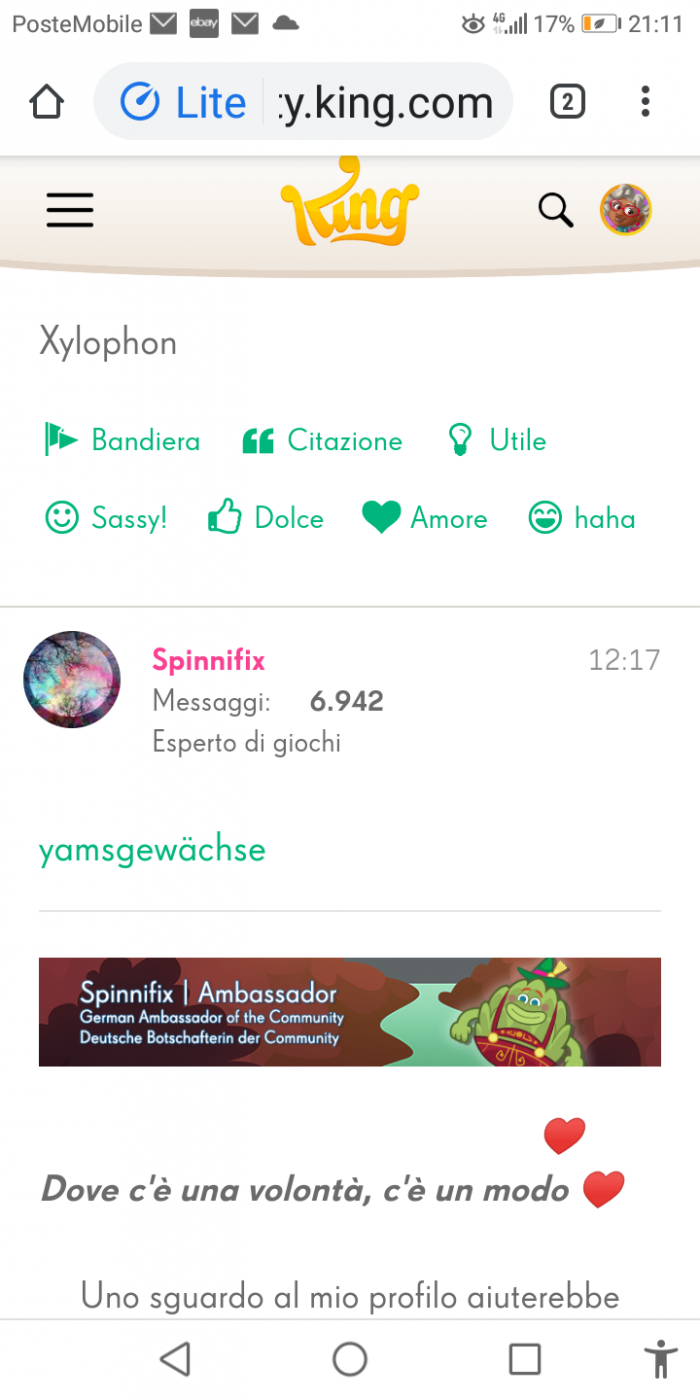Image resolution: width=700 pixels, height=1400 pixels.
Task: React with Sassy!
Action: coord(106,518)
